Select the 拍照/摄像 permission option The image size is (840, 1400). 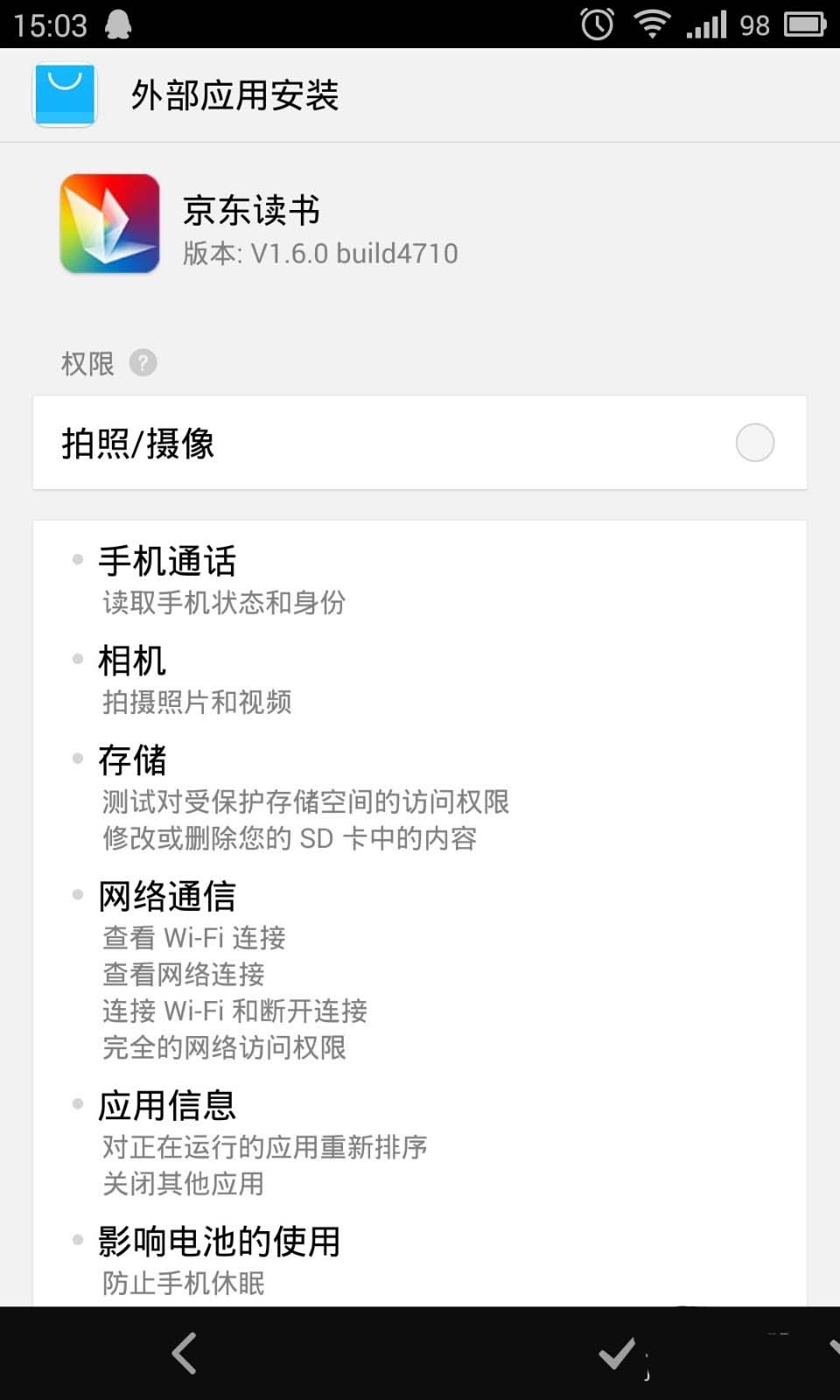pos(754,443)
